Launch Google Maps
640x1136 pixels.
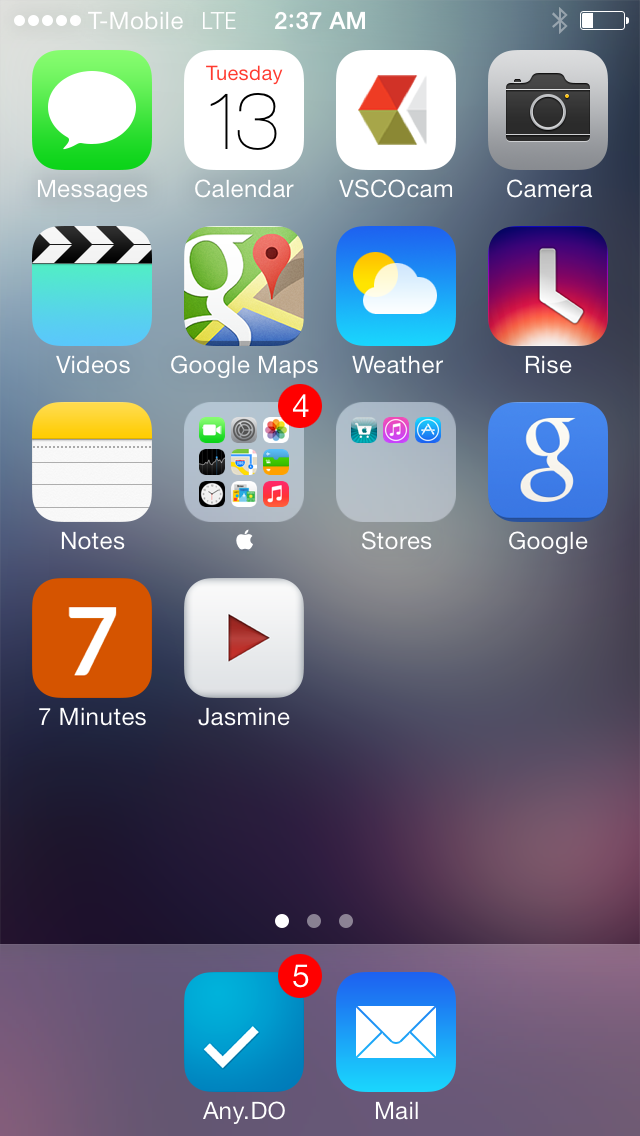244,286
